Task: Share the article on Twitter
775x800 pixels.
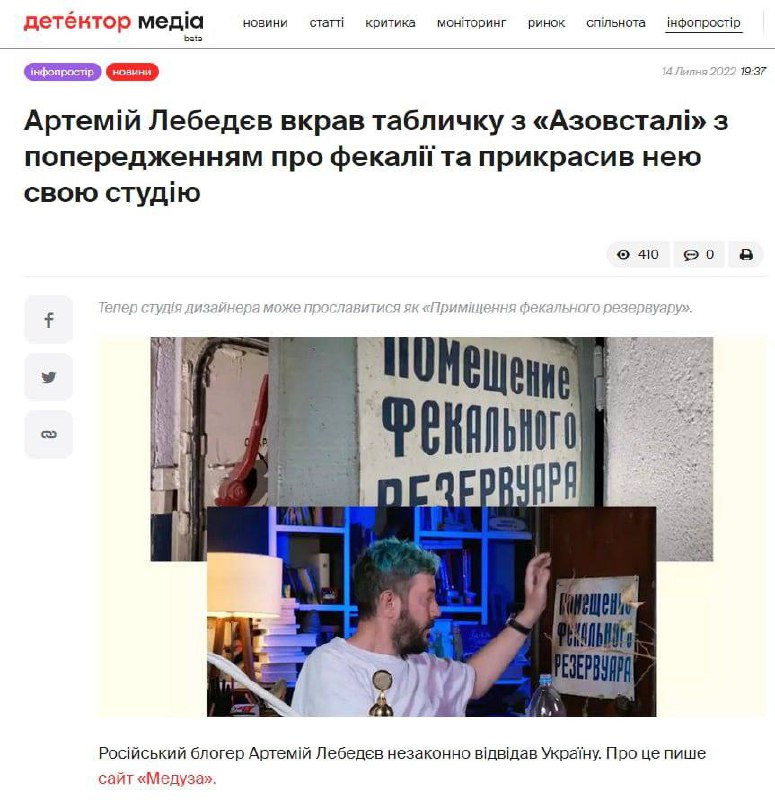Action: [49, 377]
